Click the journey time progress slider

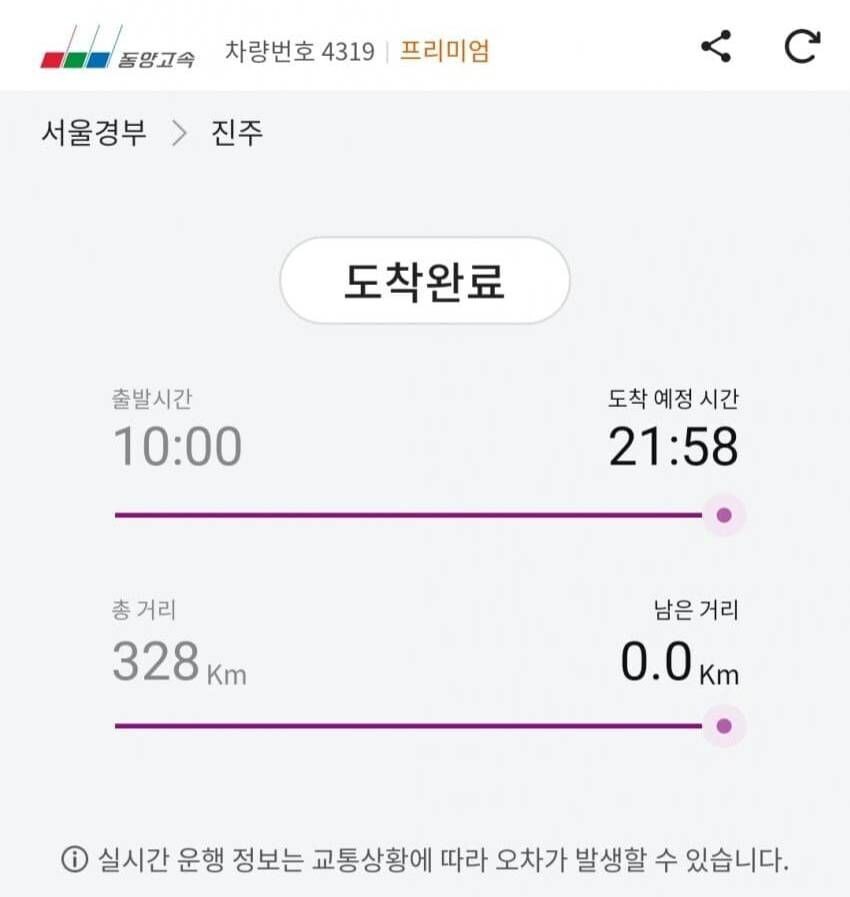(x=420, y=513)
